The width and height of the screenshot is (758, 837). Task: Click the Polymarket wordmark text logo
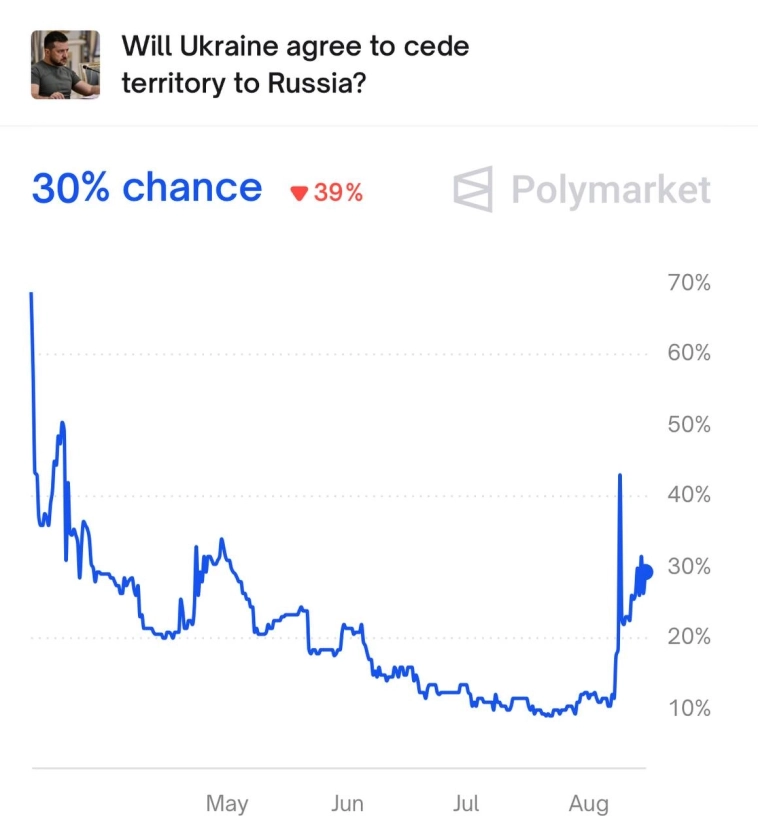pyautogui.click(x=610, y=189)
